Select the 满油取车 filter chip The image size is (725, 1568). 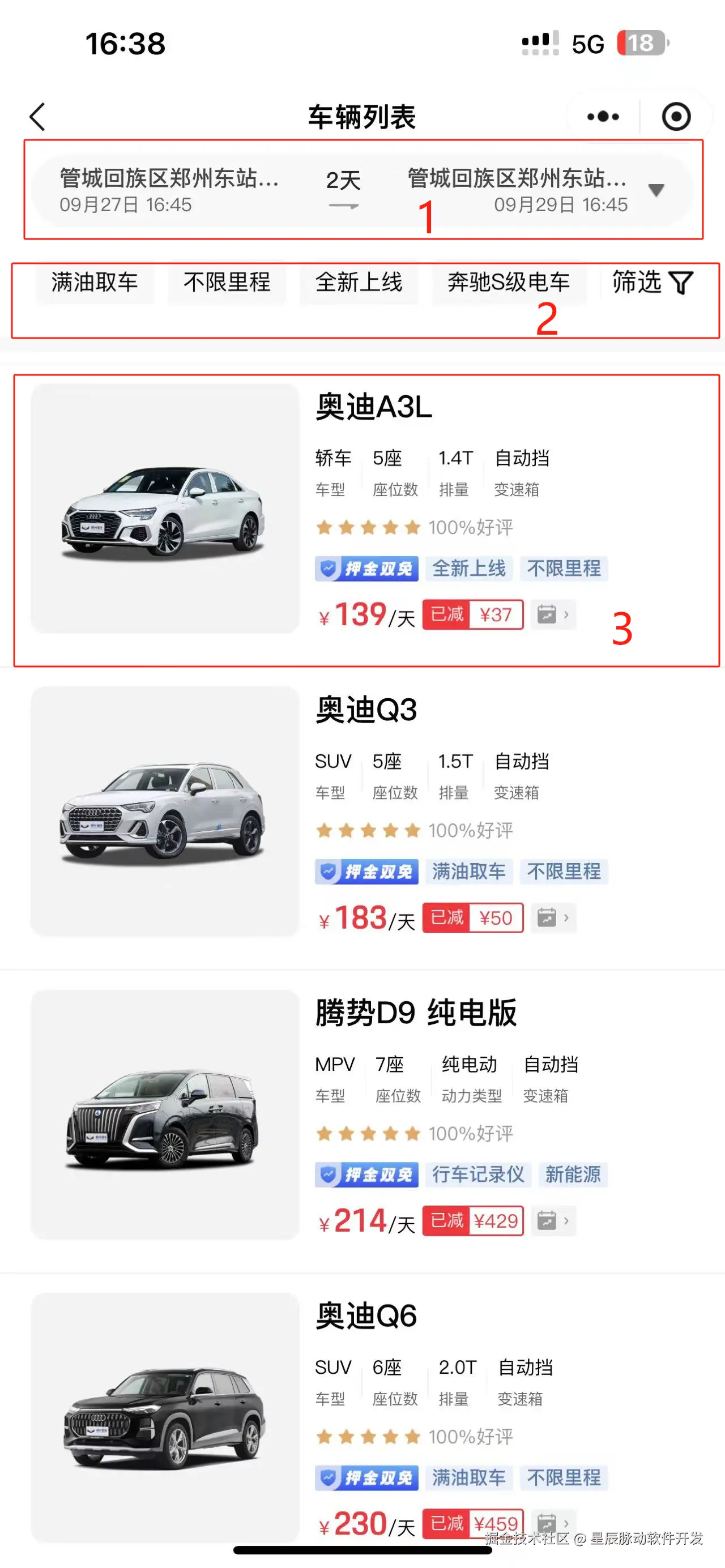(x=95, y=283)
